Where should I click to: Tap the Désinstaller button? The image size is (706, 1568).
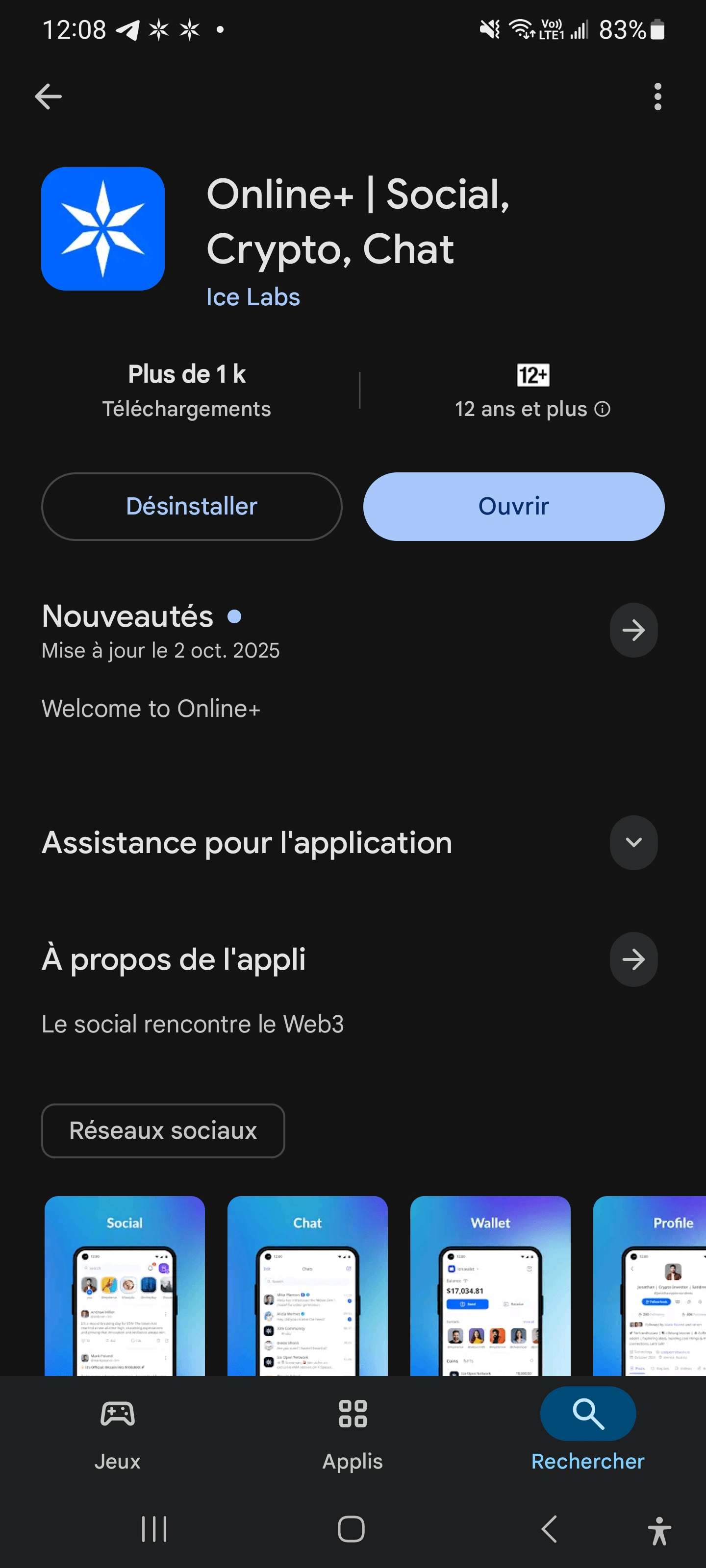pyautogui.click(x=191, y=507)
